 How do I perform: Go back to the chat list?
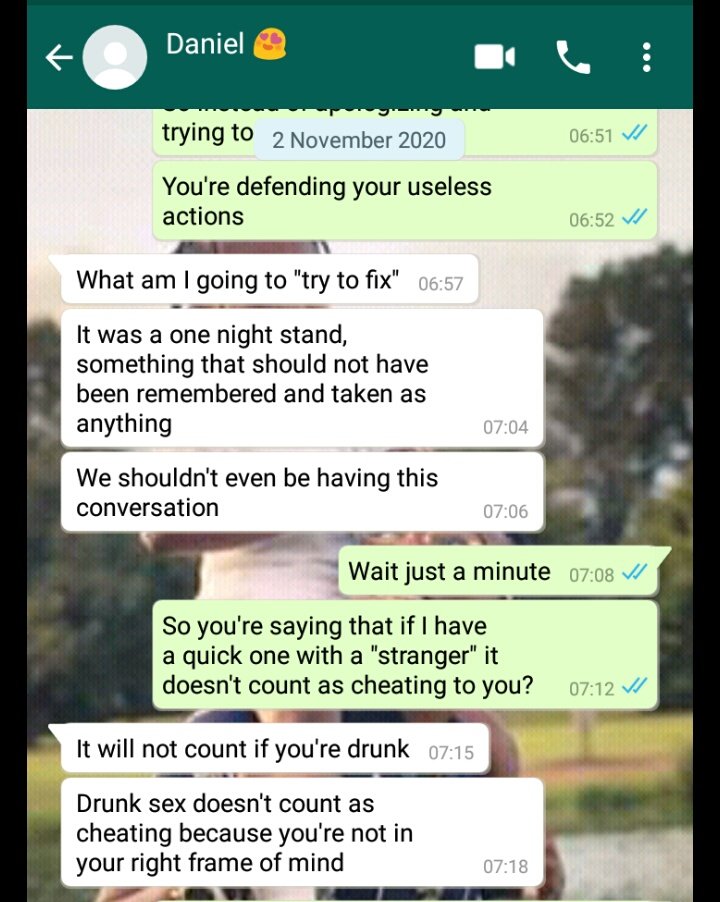(x=60, y=58)
